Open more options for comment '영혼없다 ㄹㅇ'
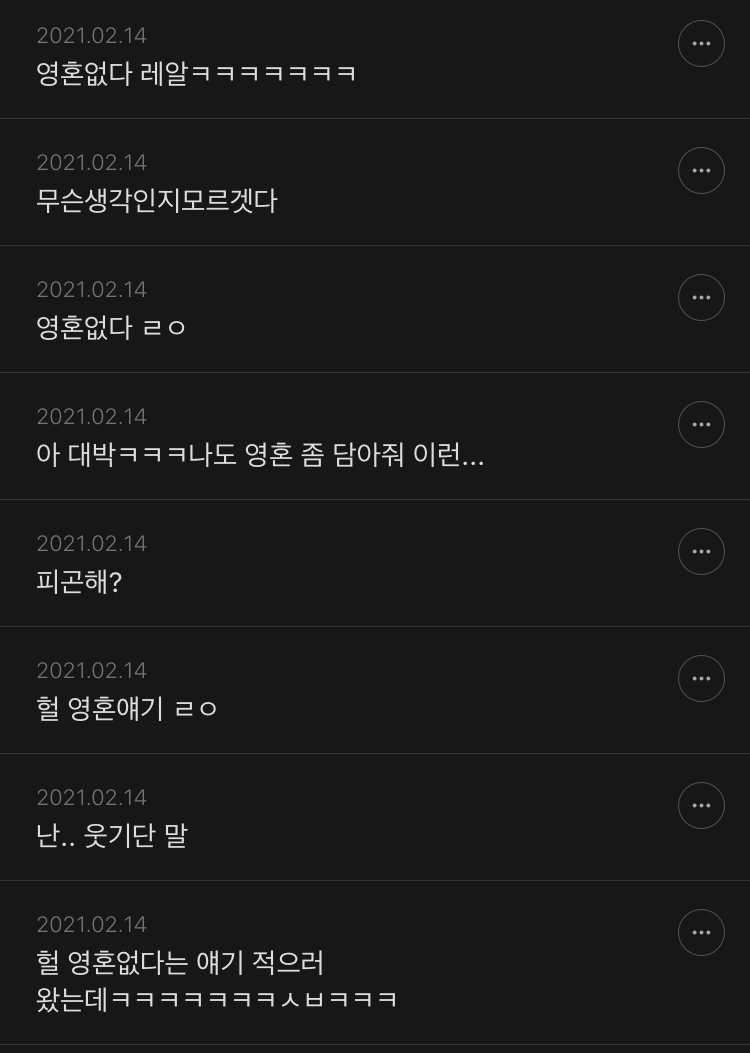Screen dimensions: 750x1053 (701, 298)
